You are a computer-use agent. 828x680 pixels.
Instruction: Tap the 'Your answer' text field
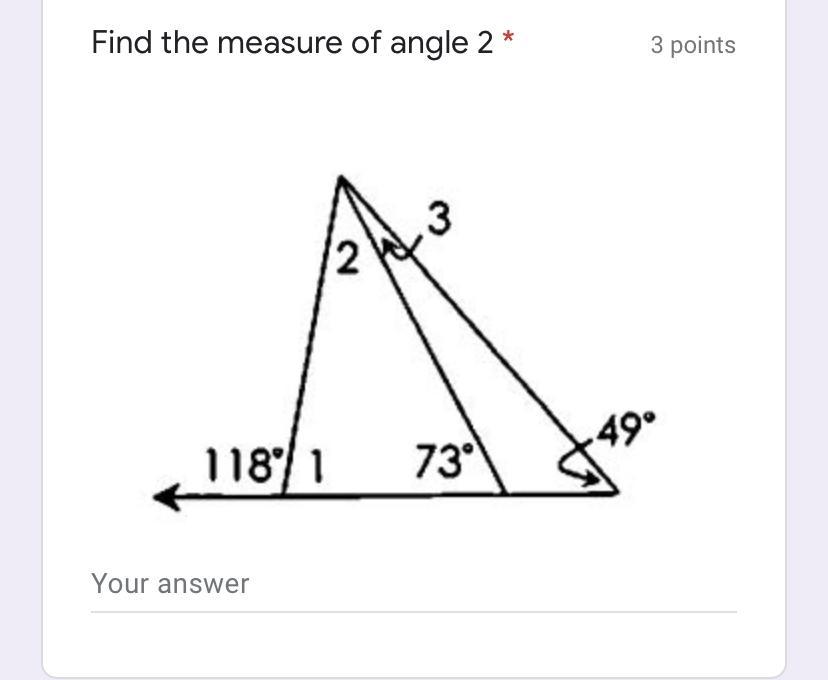(412, 584)
